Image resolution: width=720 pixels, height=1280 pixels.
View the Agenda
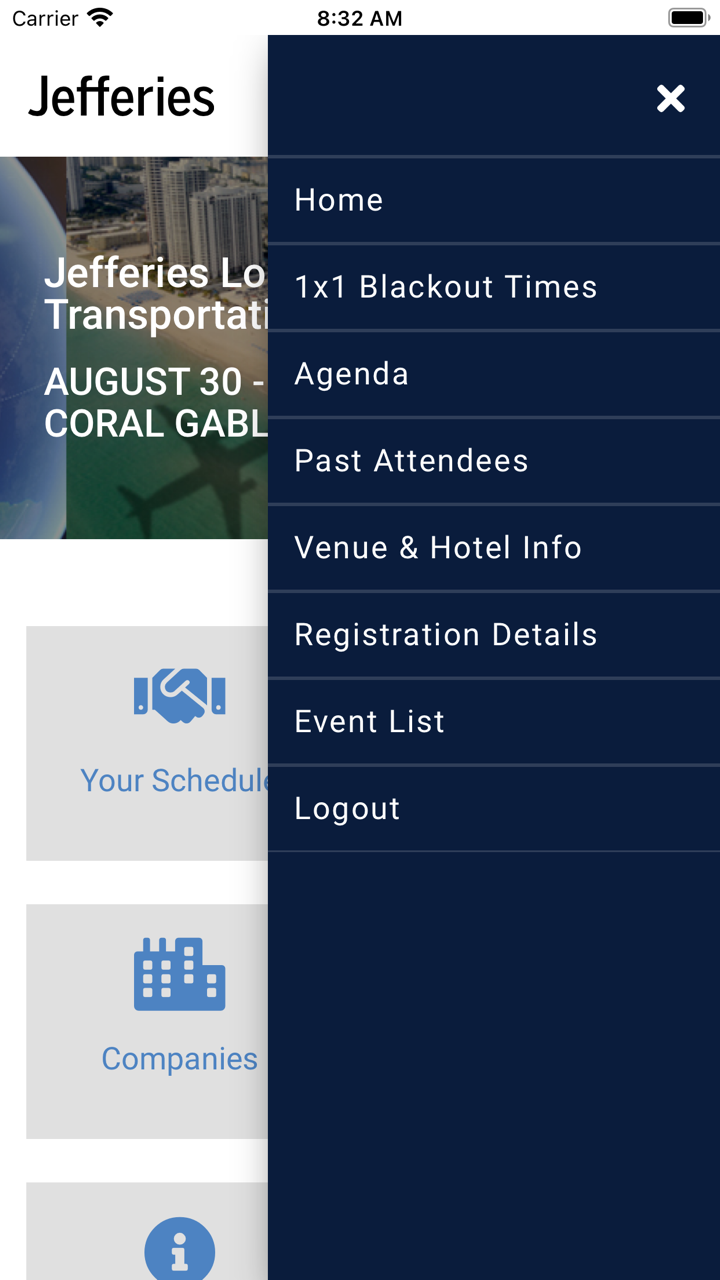(x=351, y=374)
